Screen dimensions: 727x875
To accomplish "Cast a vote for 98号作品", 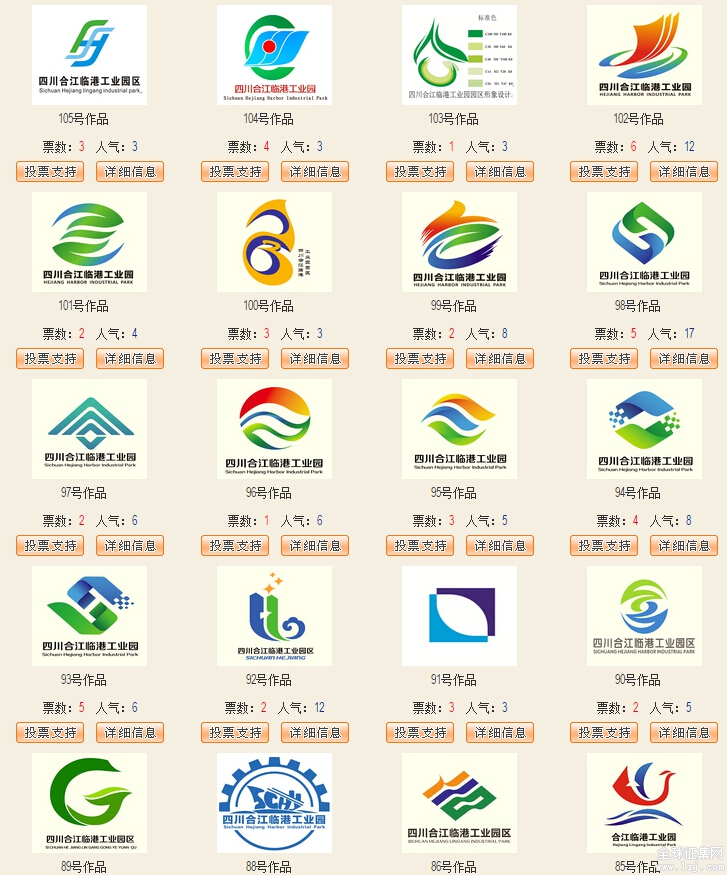I will tap(605, 358).
